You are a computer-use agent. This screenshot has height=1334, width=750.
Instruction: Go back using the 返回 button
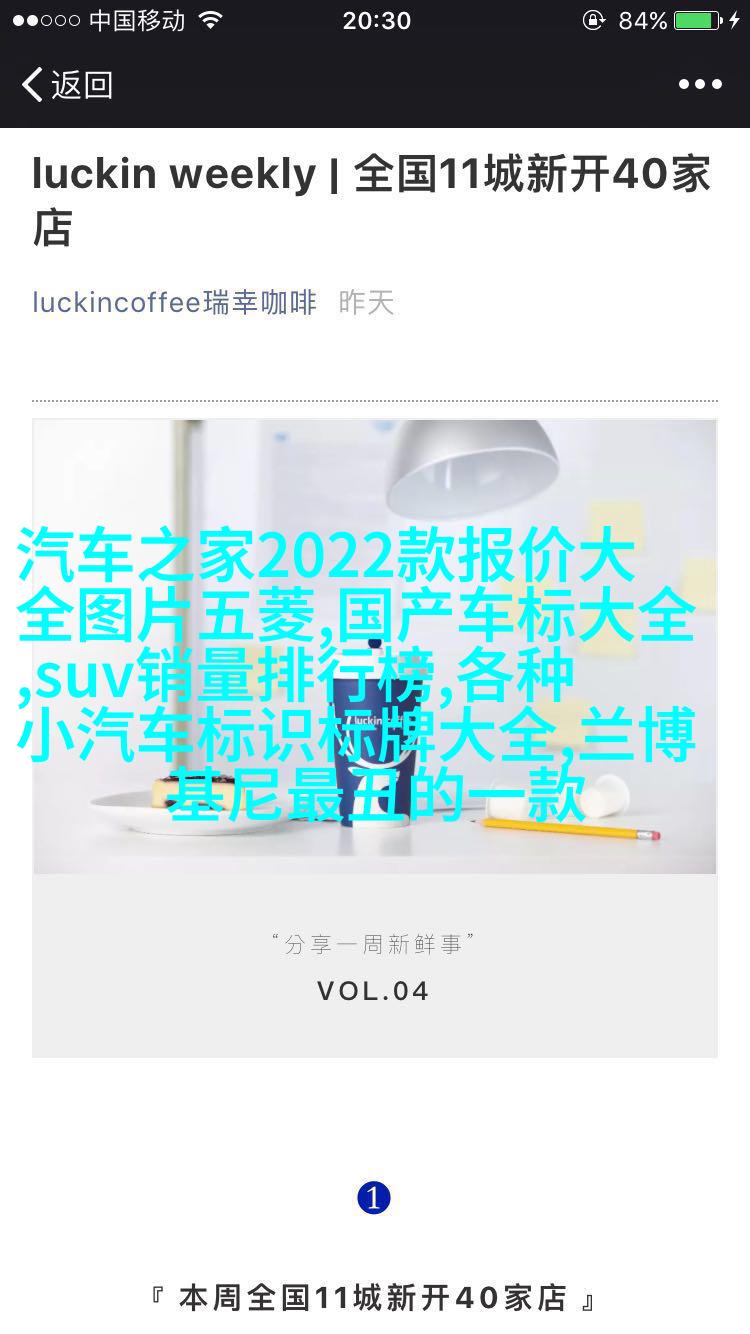(x=66, y=85)
